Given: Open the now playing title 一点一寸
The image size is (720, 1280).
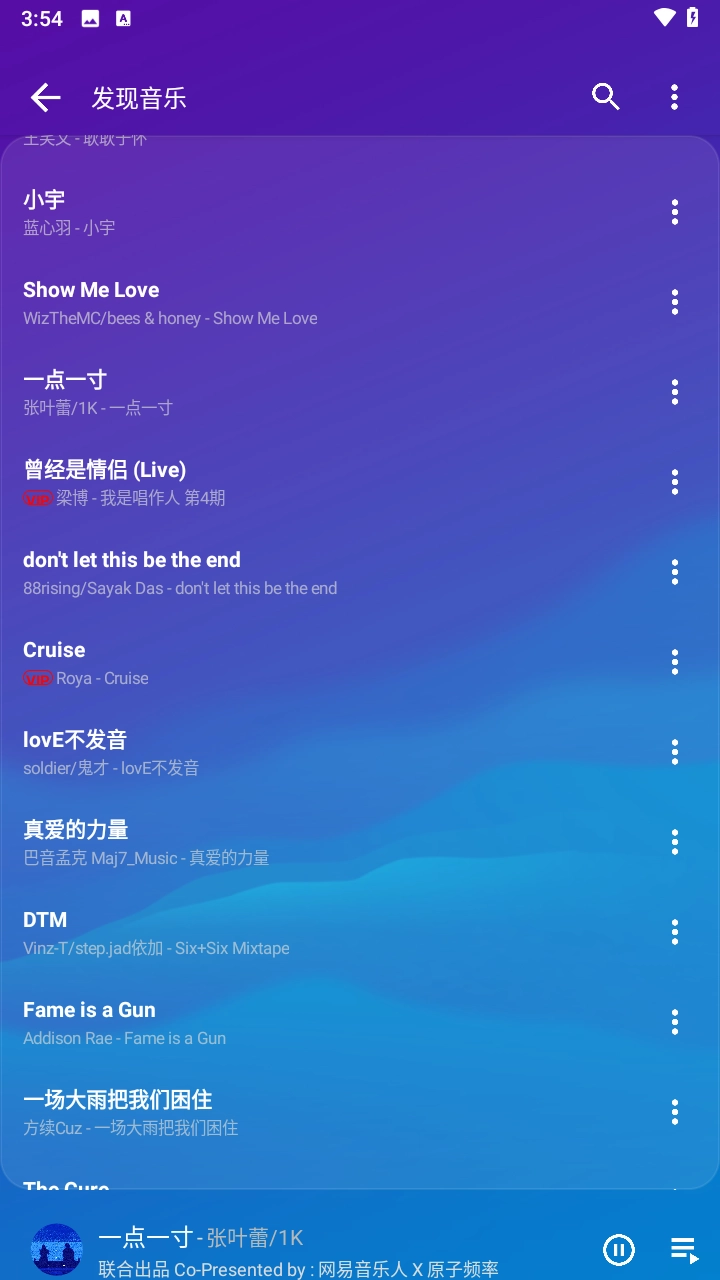Looking at the screenshot, I should coord(143,1237).
